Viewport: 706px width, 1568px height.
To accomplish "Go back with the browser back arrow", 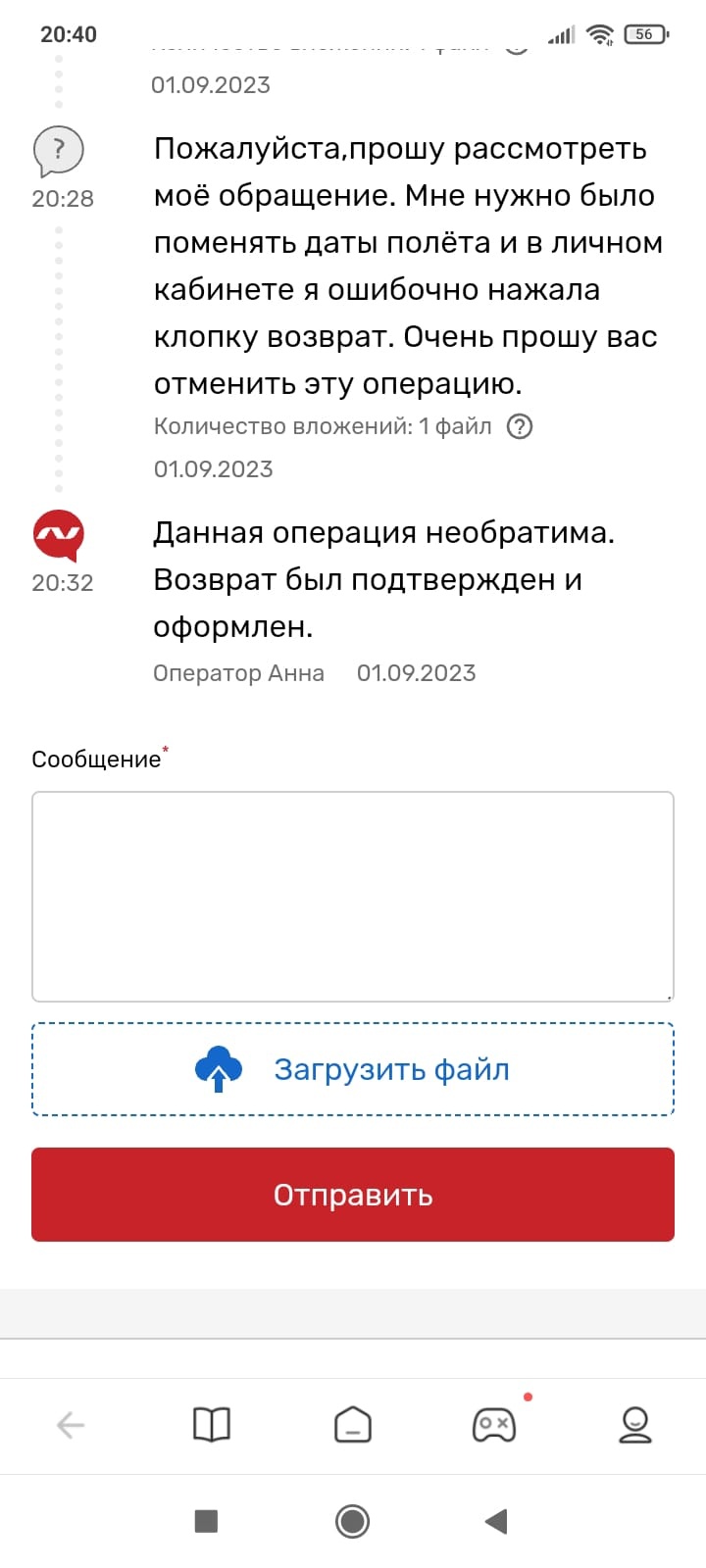I will click(x=71, y=1425).
